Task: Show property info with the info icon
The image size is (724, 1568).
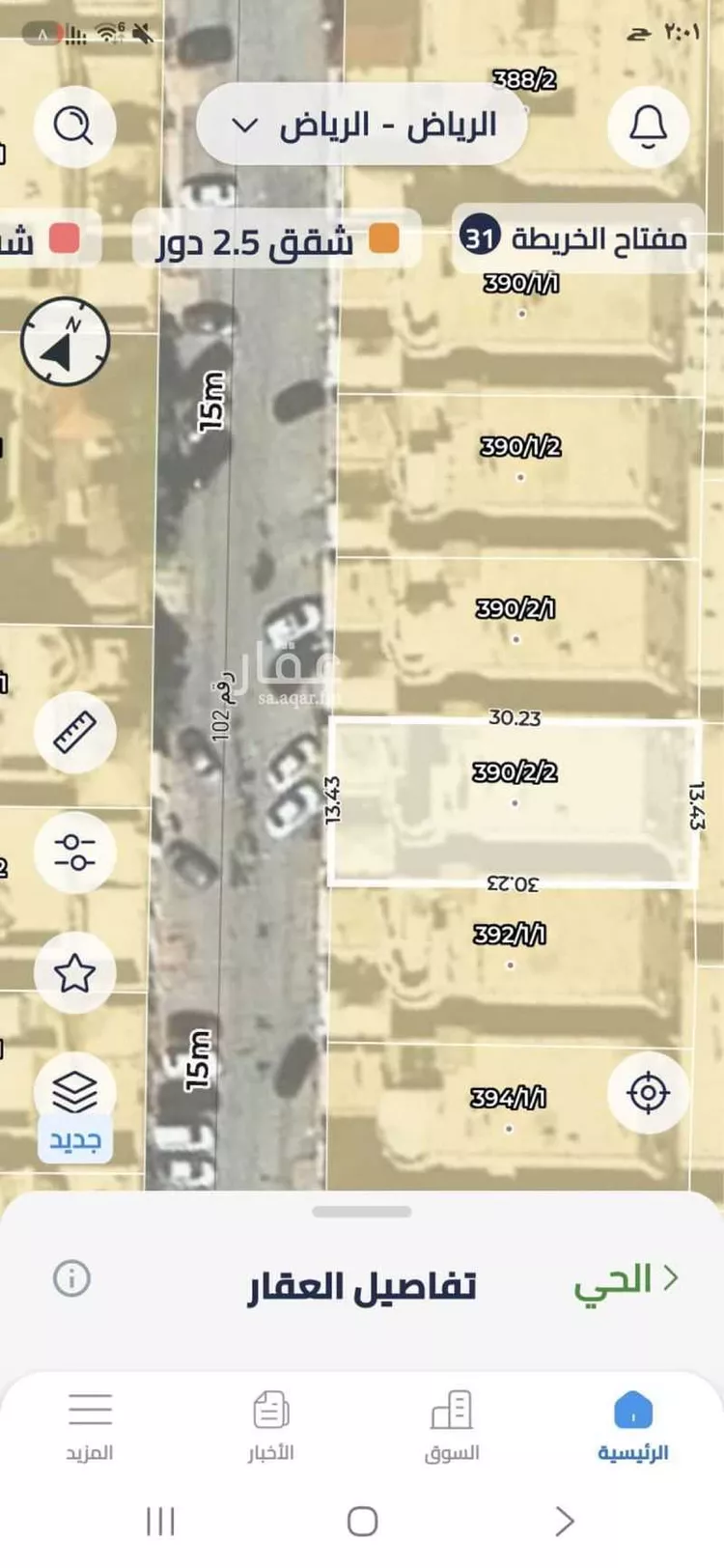Action: [x=71, y=1278]
